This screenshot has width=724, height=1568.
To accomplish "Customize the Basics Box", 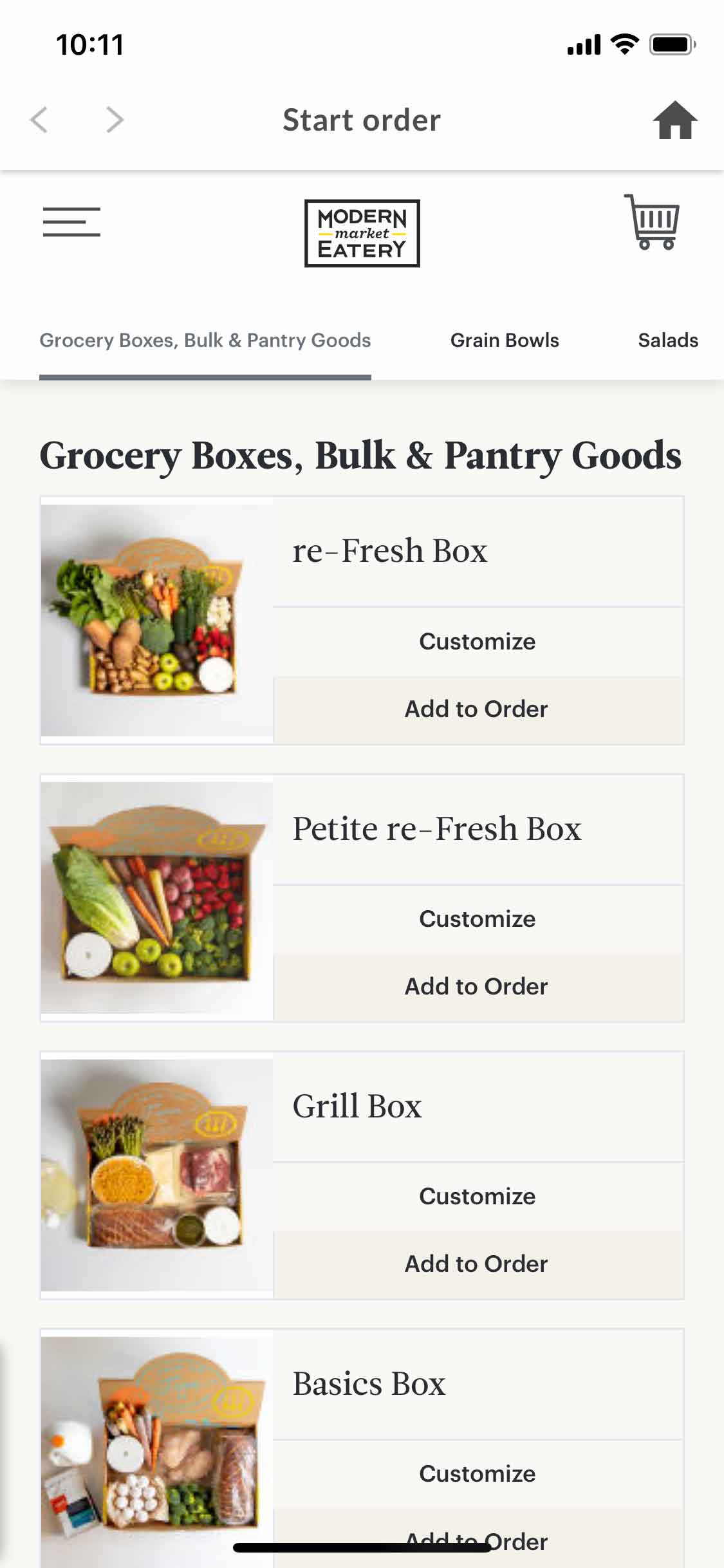I will (477, 1473).
